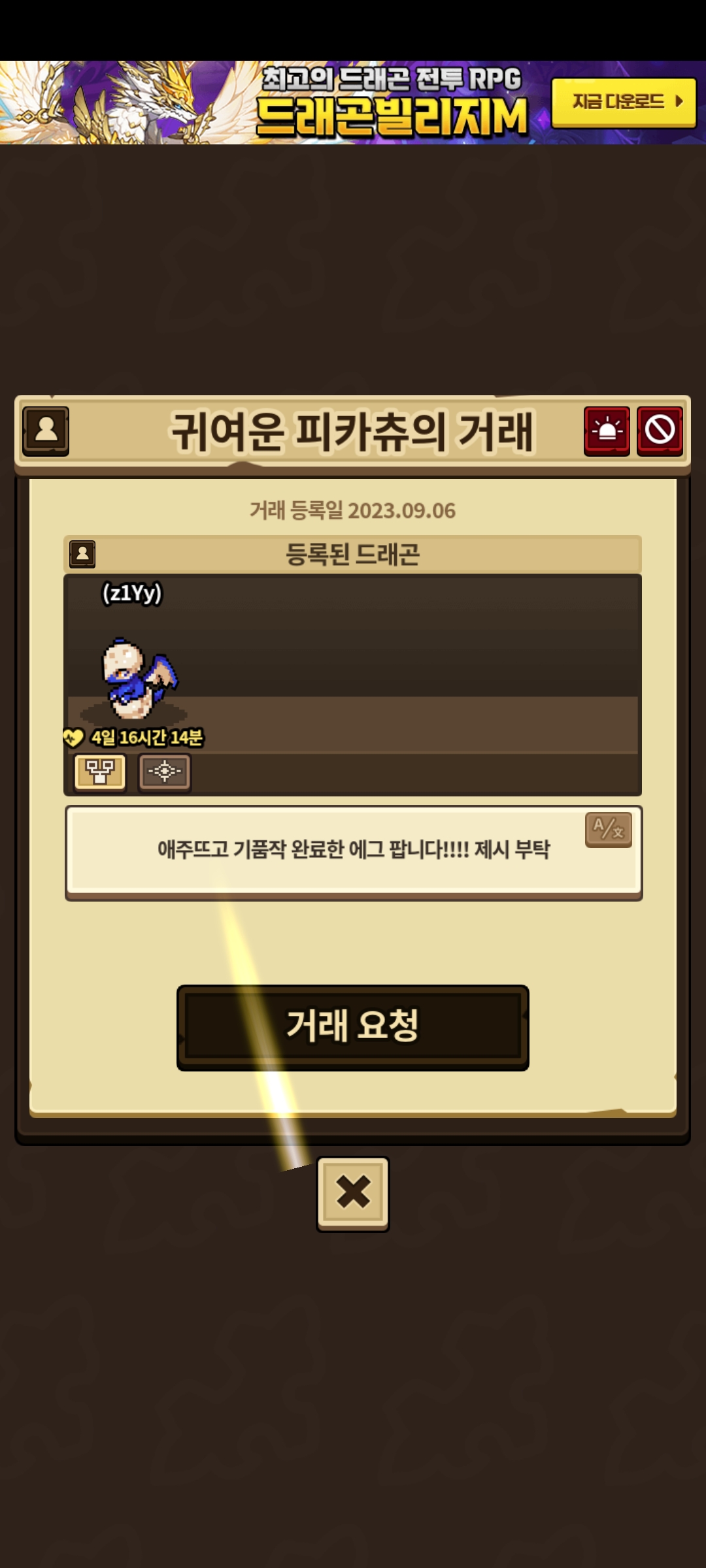The width and height of the screenshot is (706, 1568).
Task: Close the trade dialog with the X
Action: (353, 1194)
